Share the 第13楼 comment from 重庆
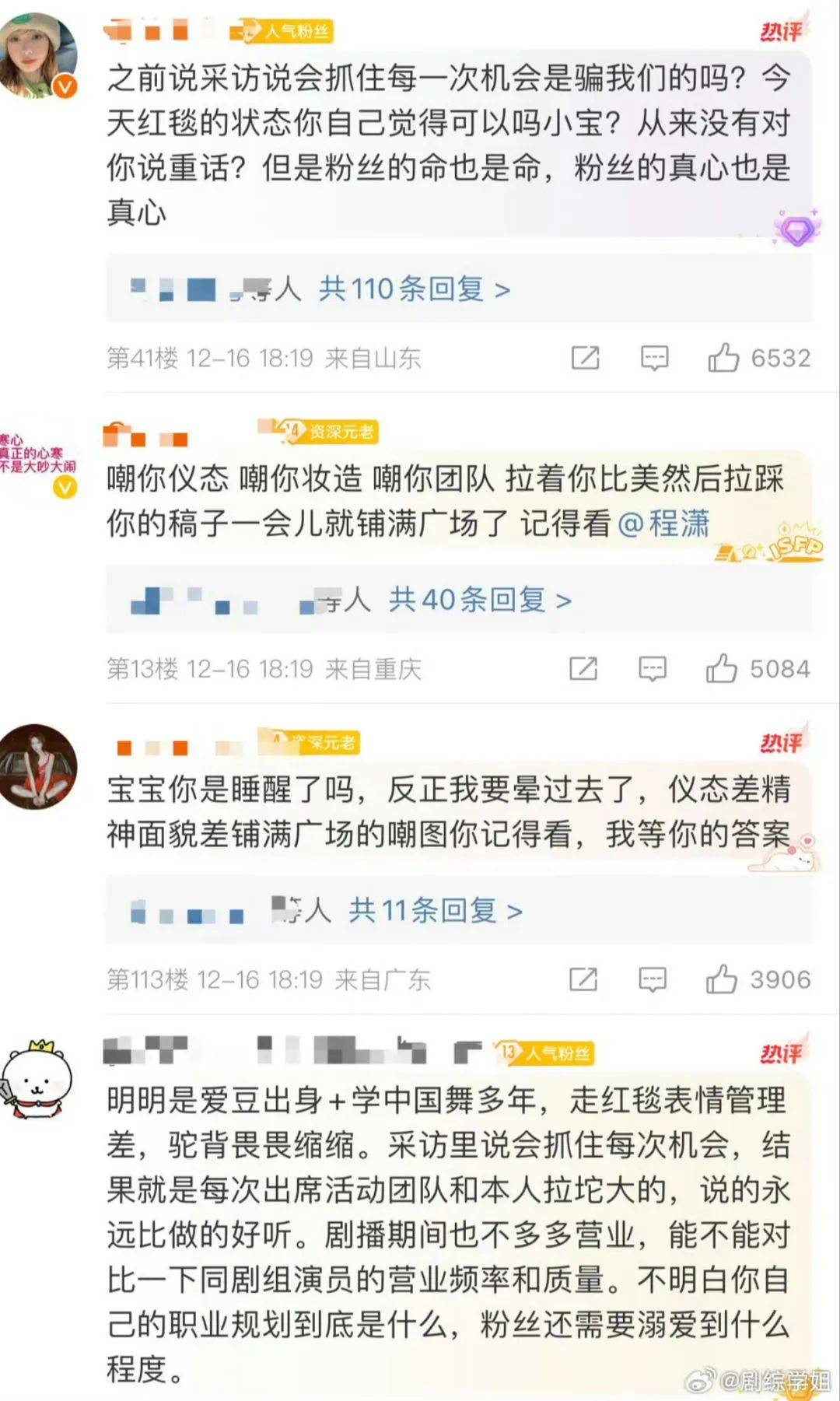This screenshot has height=1401, width=840. click(x=583, y=668)
